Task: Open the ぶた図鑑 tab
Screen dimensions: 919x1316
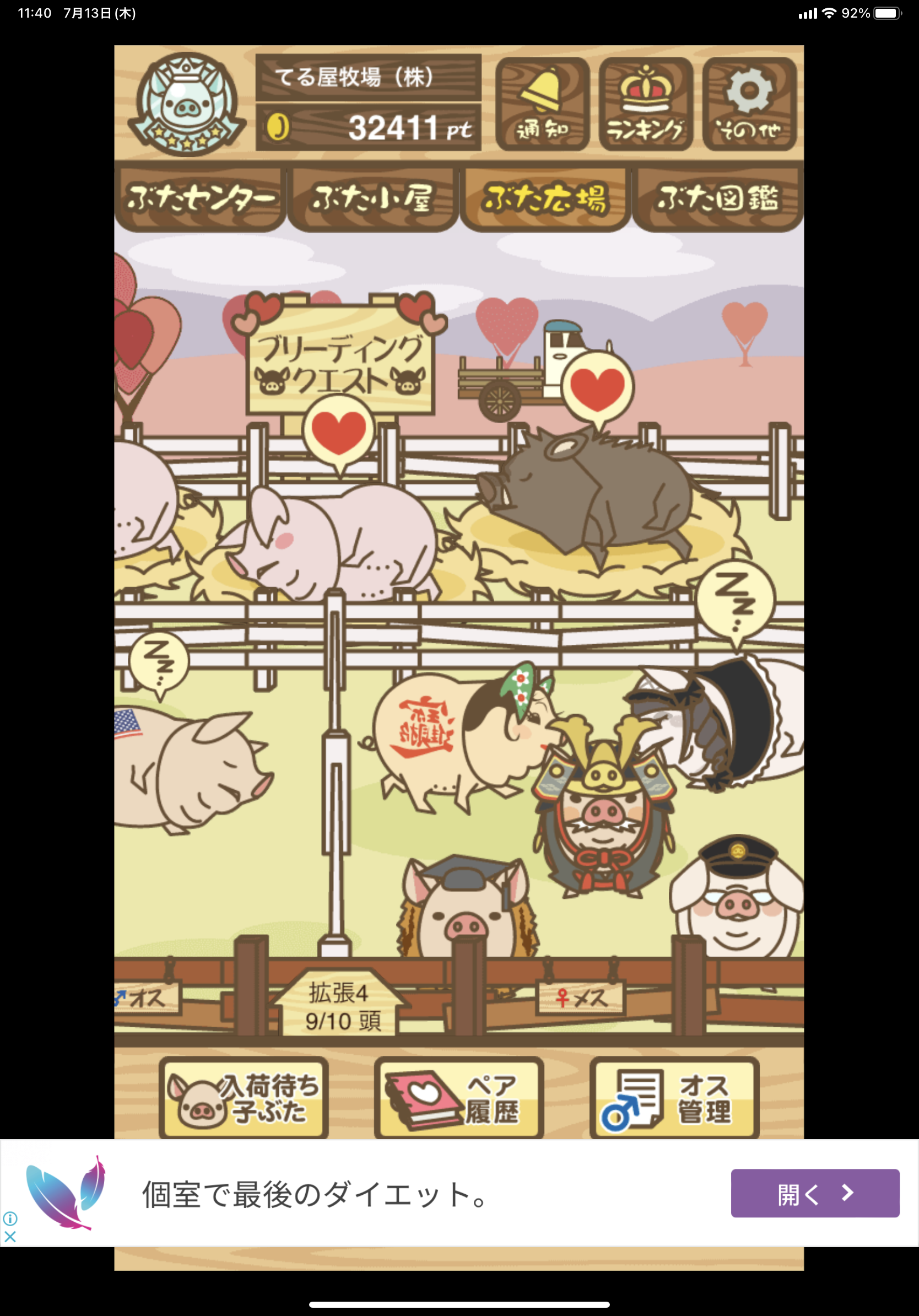Action: pyautogui.click(x=718, y=198)
